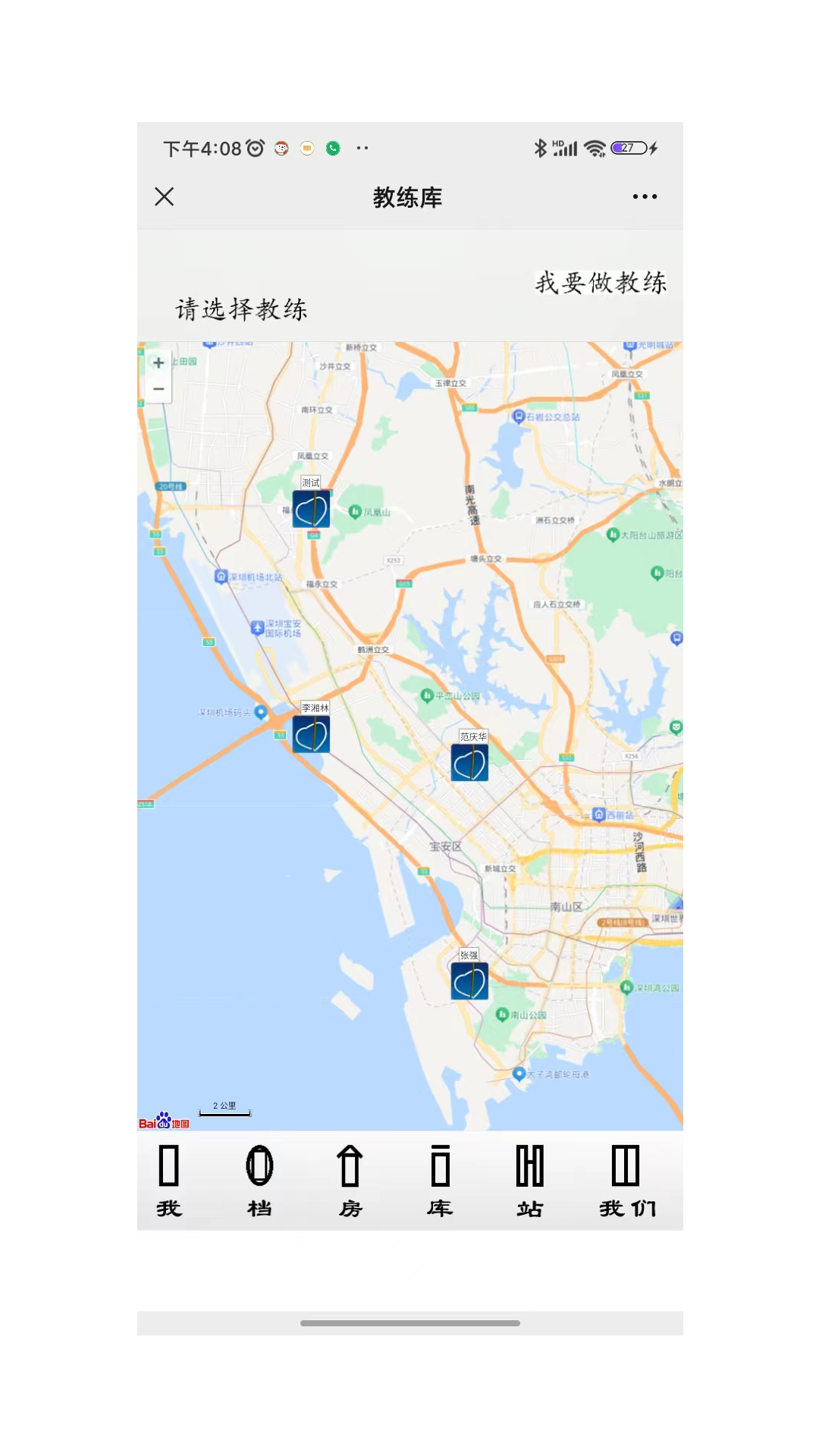This screenshot has width=819, height=1456.
Task: Zoom out the map with minus button
Action: (x=158, y=389)
